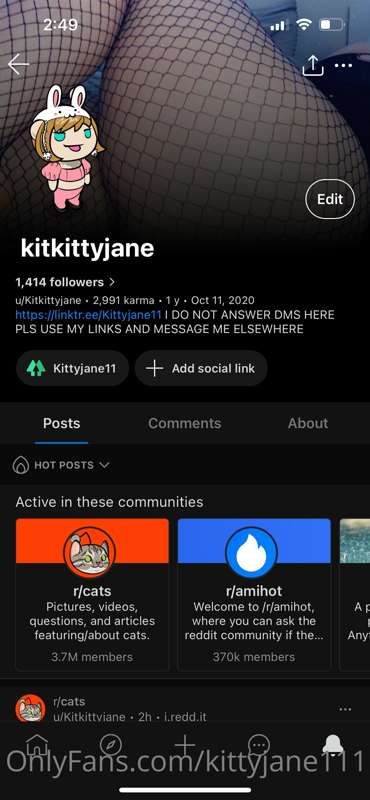Add social link
Viewport: 370px width, 800px height.
pos(201,368)
